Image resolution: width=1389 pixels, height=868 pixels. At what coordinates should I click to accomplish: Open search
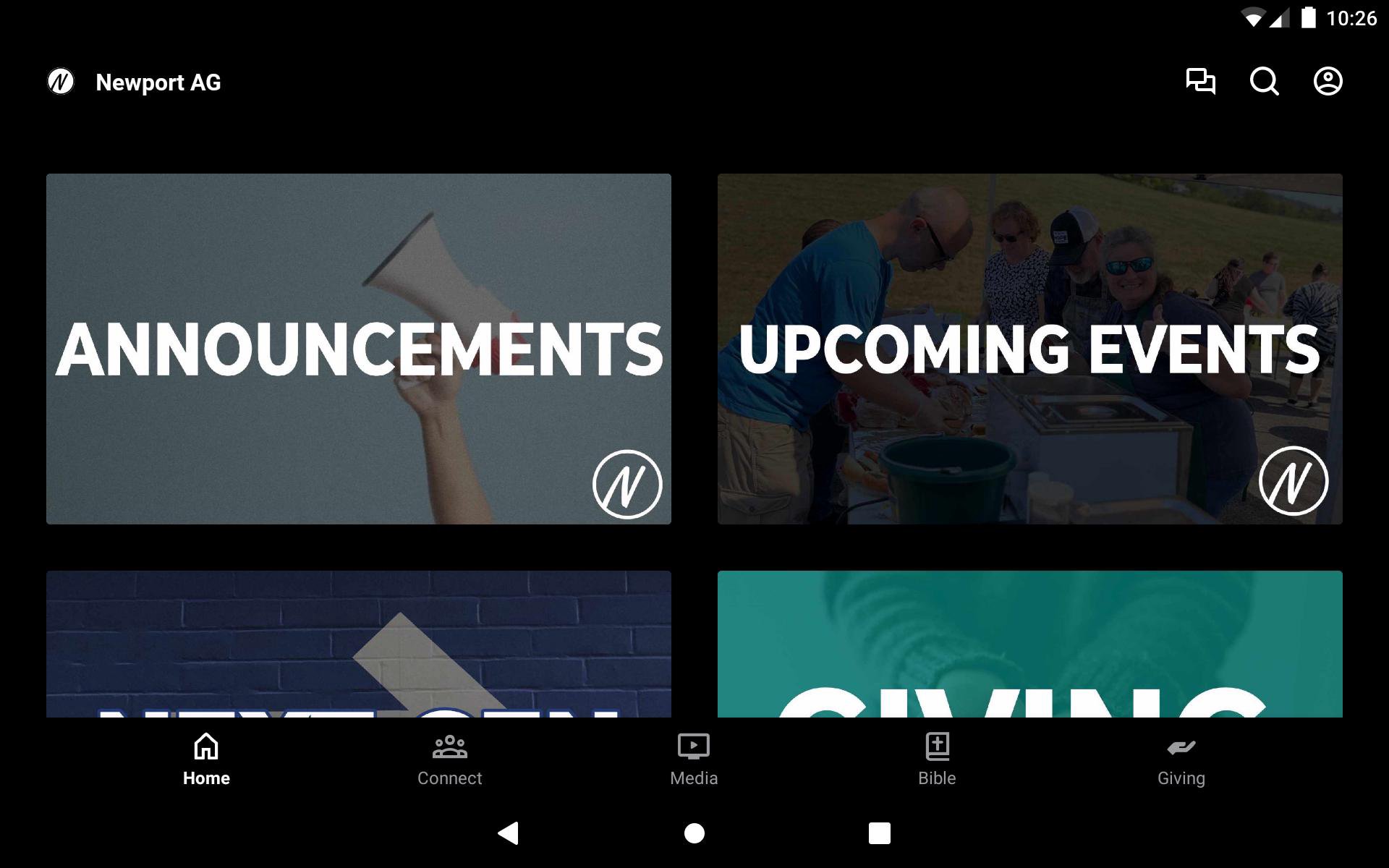coord(1264,81)
